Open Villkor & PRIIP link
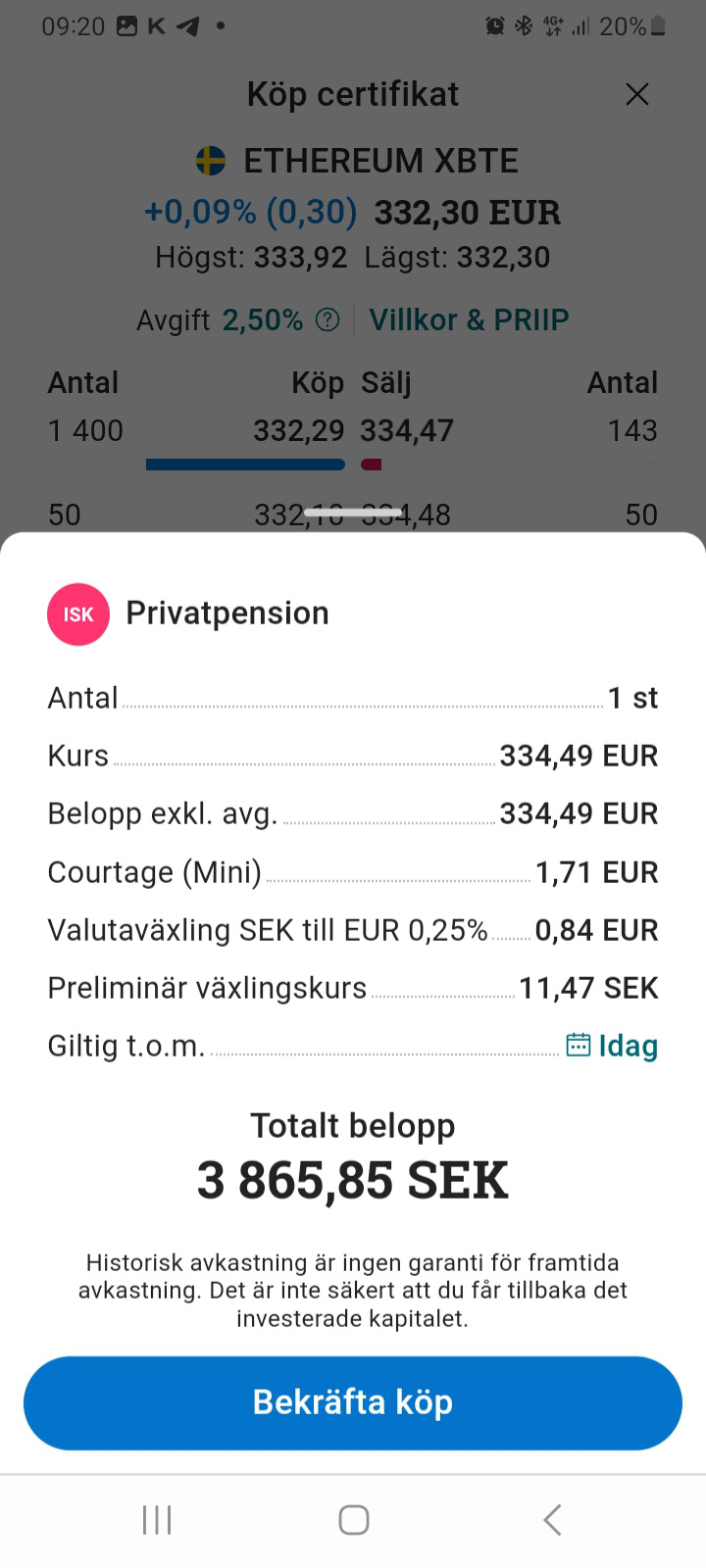 tap(469, 319)
